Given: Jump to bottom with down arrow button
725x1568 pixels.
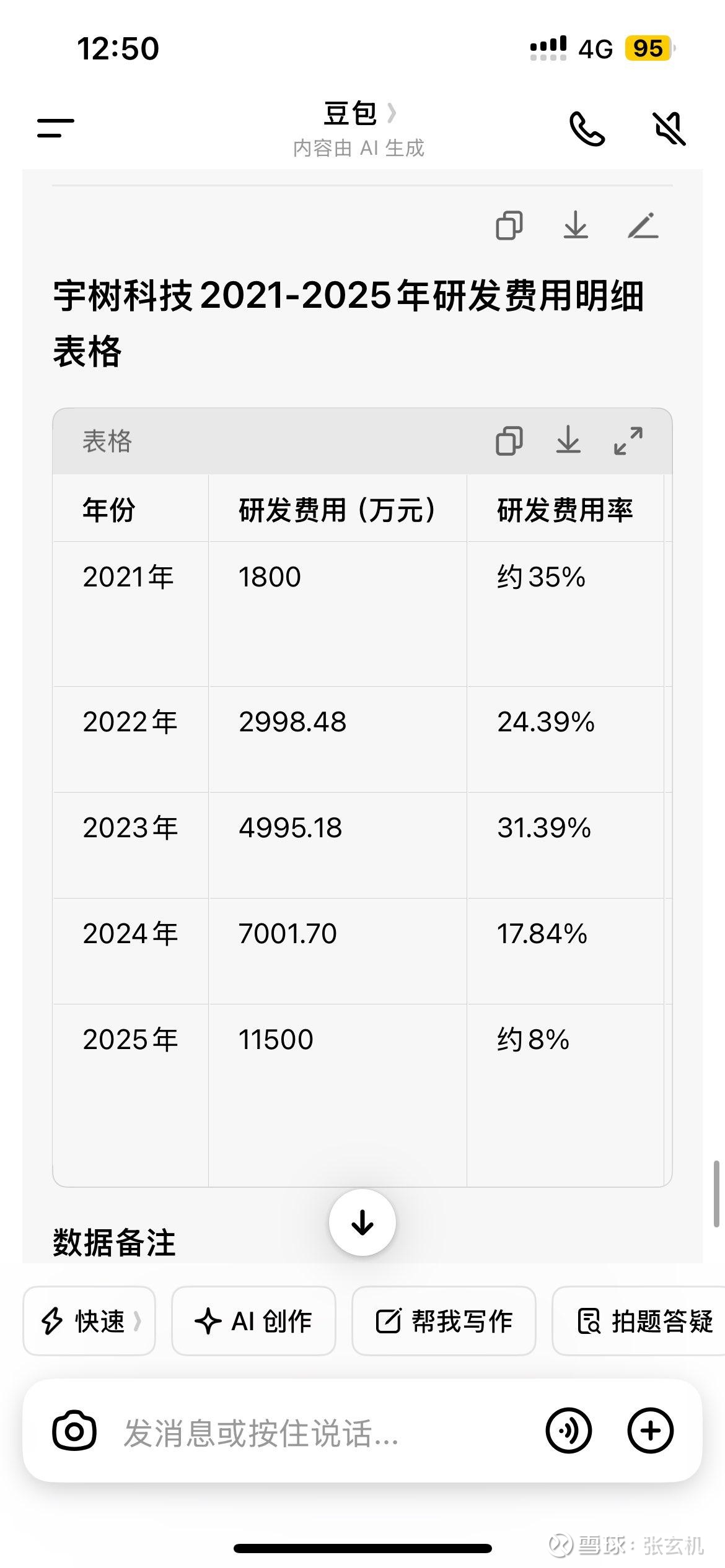Looking at the screenshot, I should tap(362, 1222).
